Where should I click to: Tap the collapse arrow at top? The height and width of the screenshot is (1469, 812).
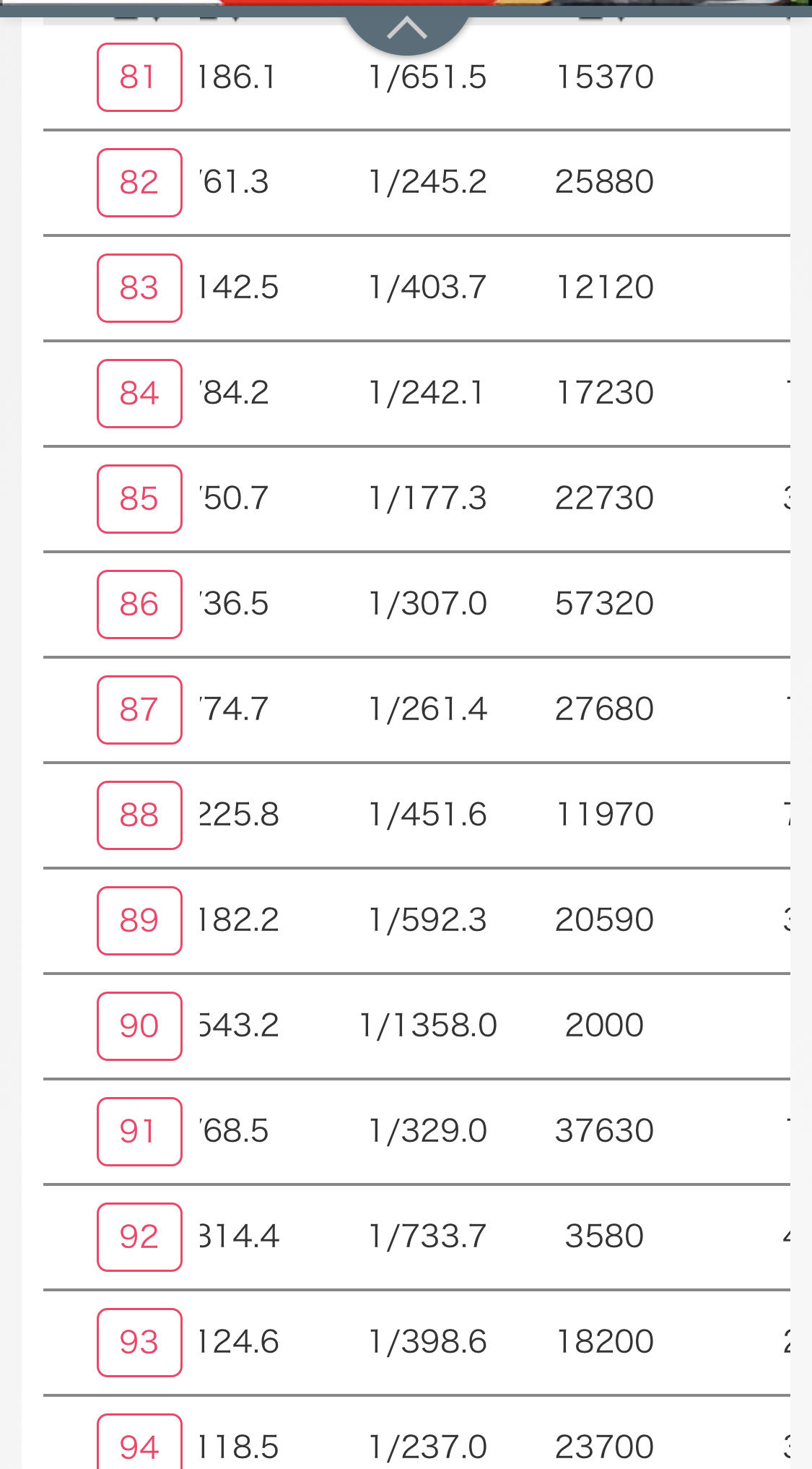406,29
